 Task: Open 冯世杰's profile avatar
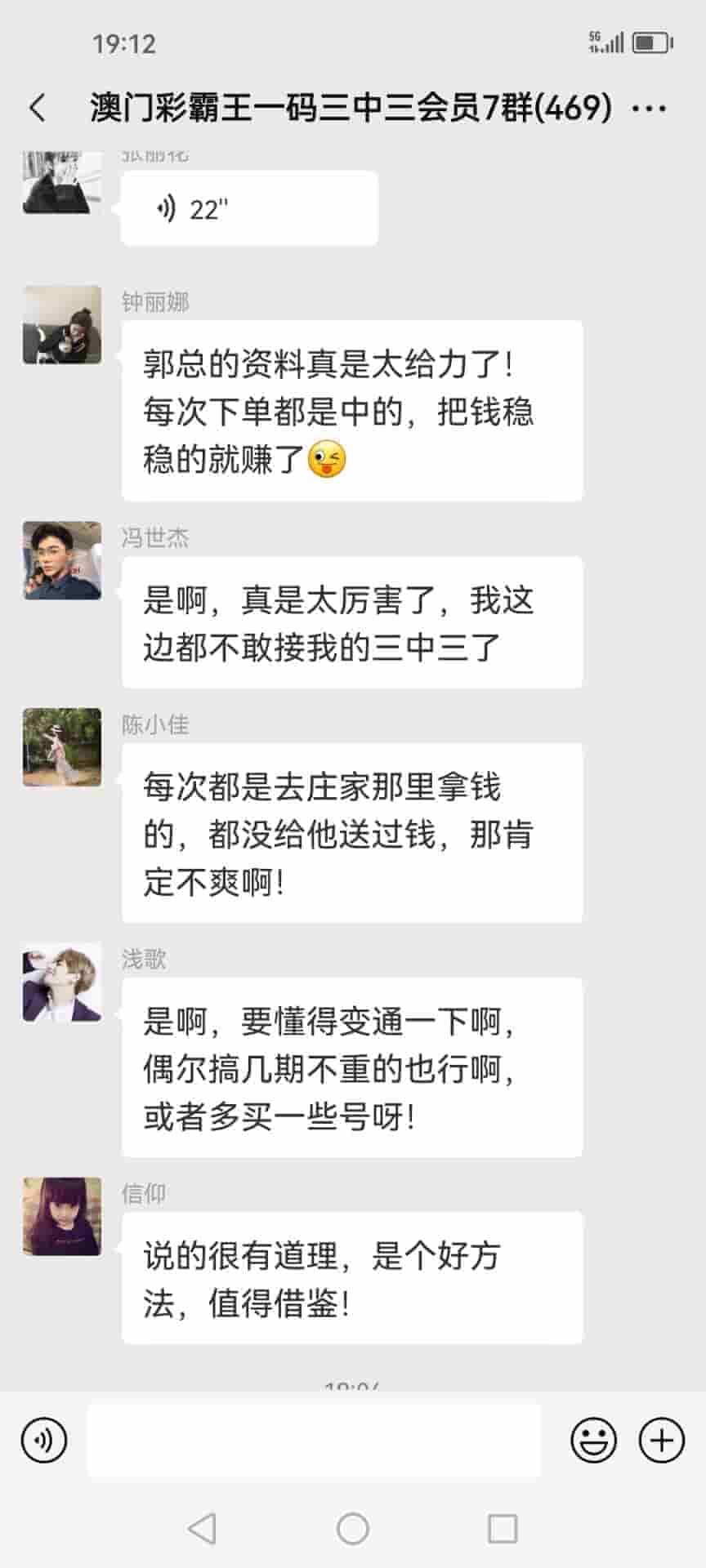62,560
